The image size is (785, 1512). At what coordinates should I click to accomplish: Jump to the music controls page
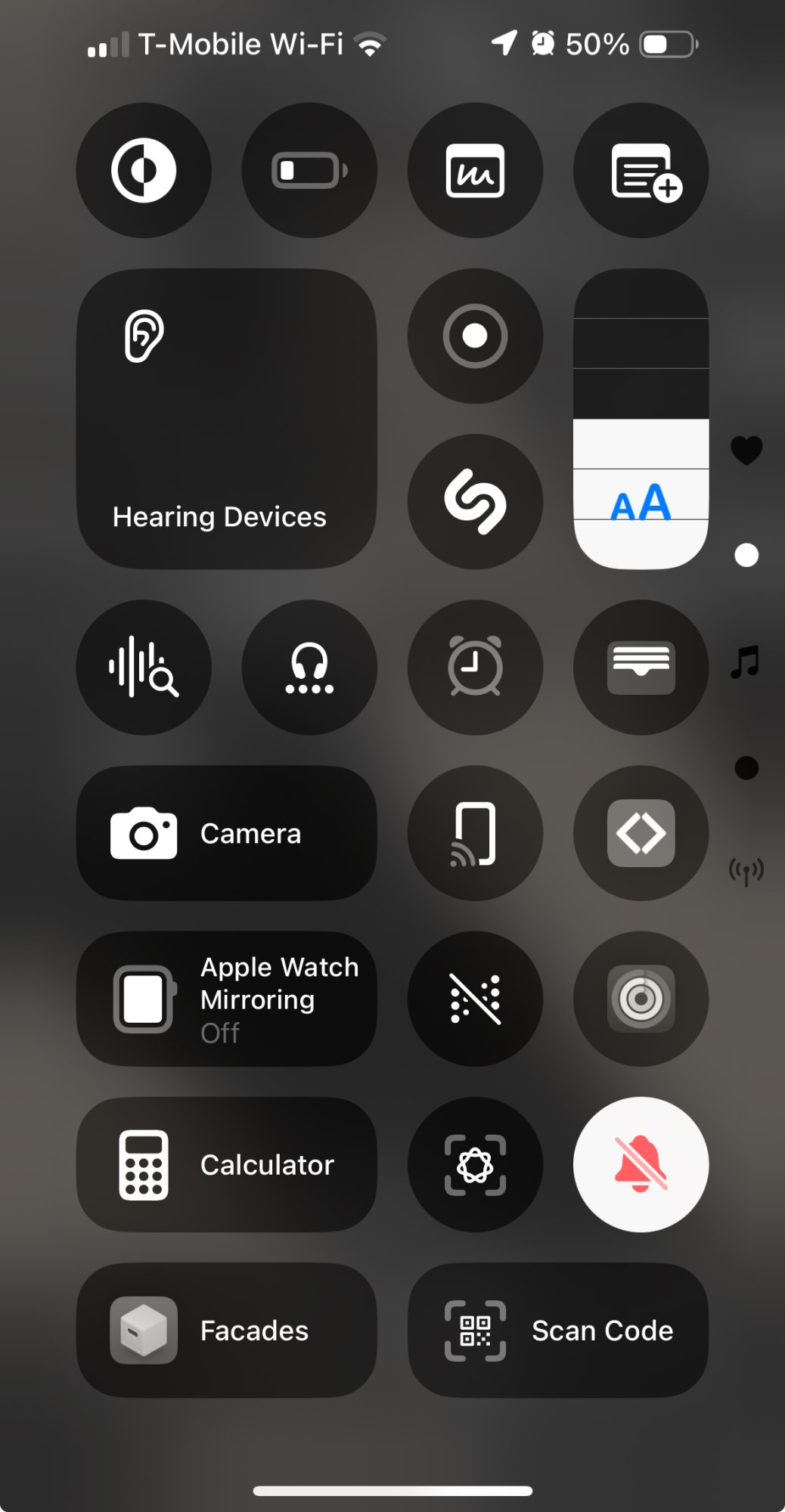(746, 662)
